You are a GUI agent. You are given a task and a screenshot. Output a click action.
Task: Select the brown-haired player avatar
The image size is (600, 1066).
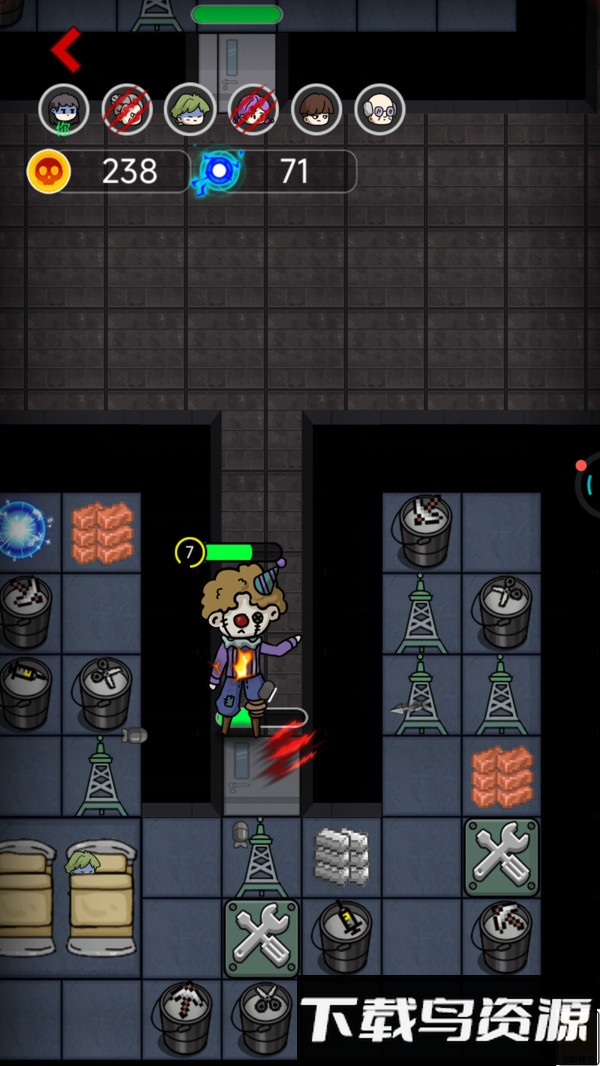point(317,109)
